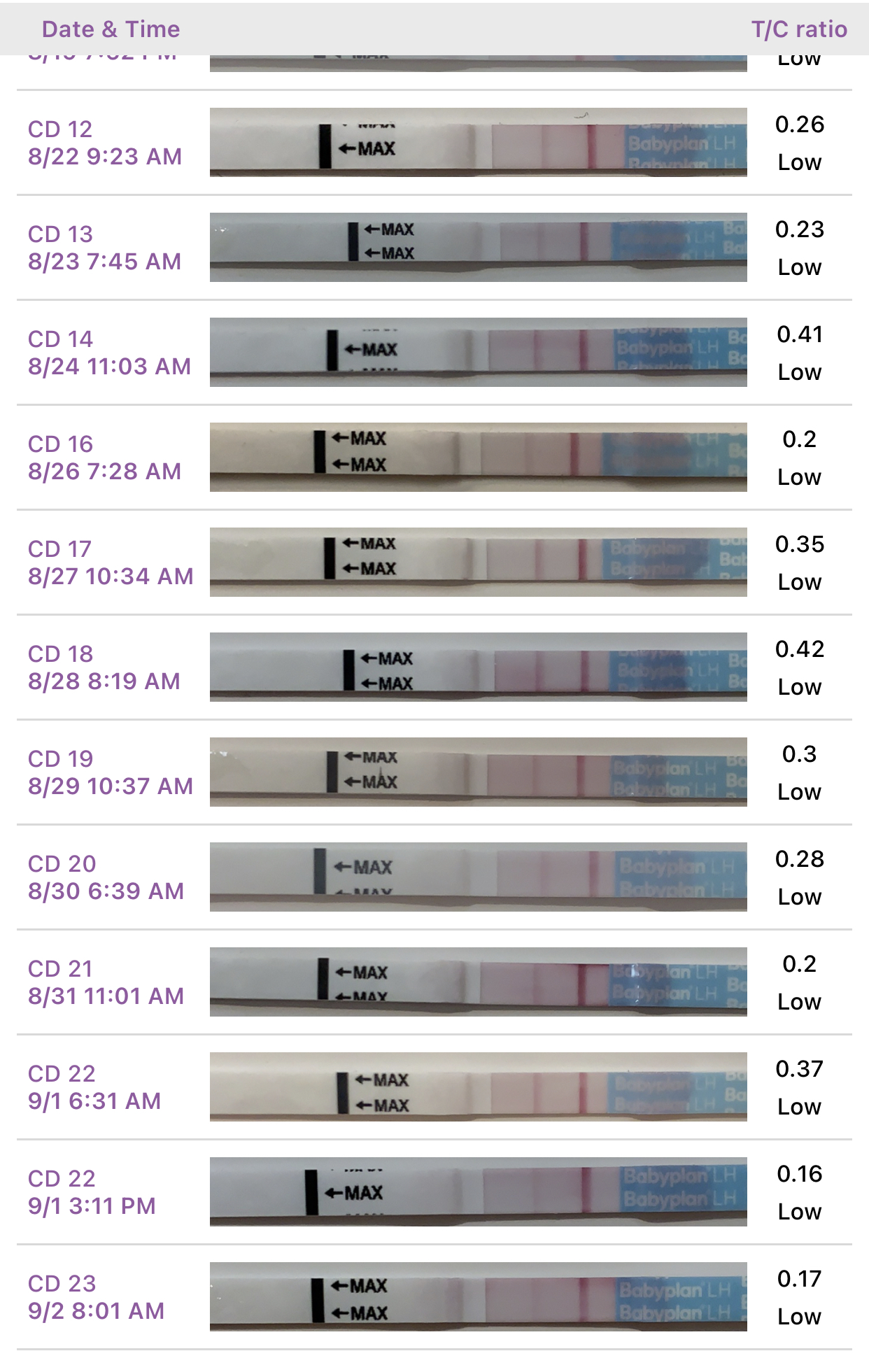Open the CD 20 entry at 6:39 AM

click(x=434, y=877)
